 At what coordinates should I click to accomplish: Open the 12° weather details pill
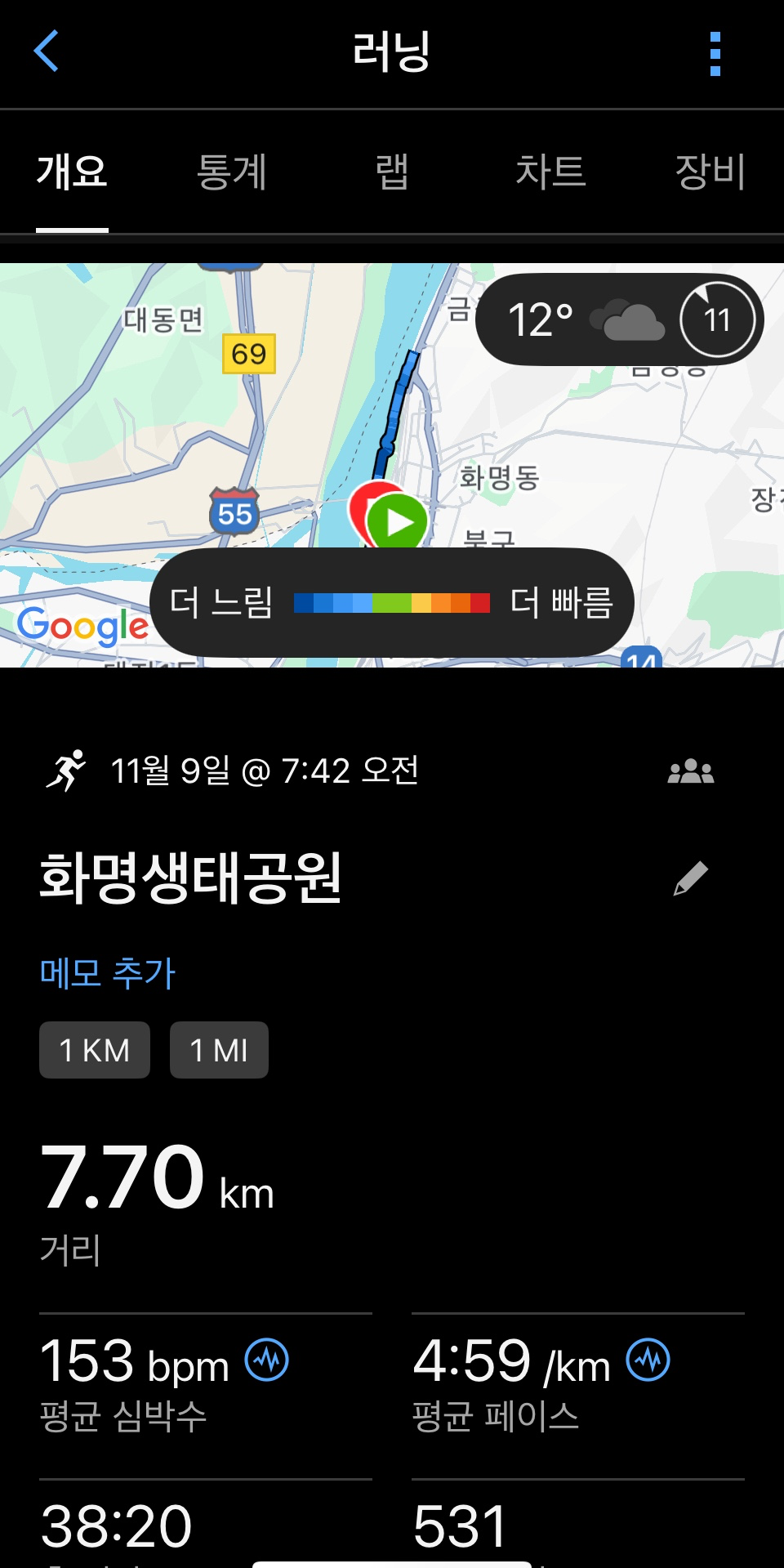pyautogui.click(x=619, y=319)
